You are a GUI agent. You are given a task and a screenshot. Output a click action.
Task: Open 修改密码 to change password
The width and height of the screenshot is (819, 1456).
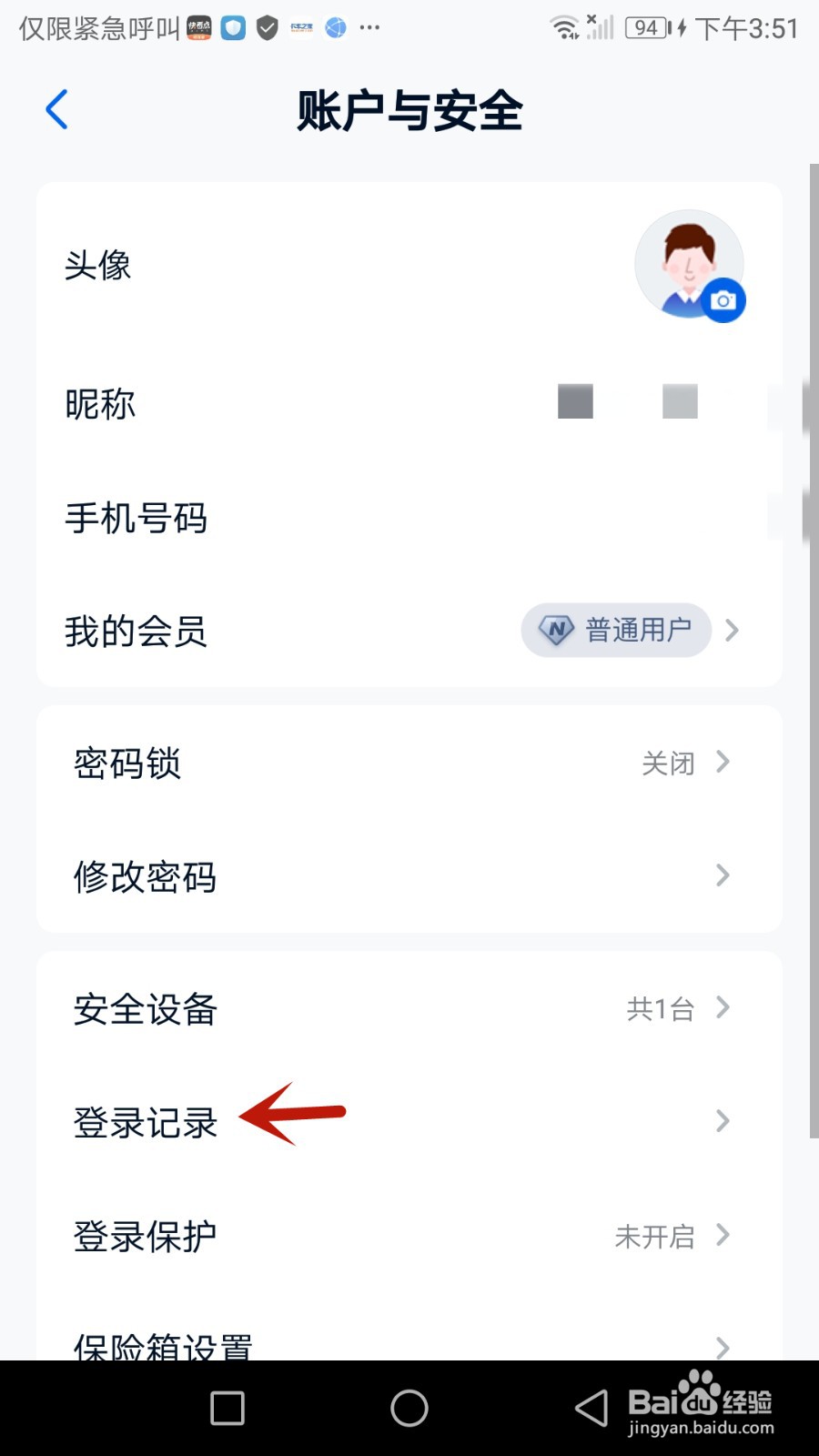point(409,876)
